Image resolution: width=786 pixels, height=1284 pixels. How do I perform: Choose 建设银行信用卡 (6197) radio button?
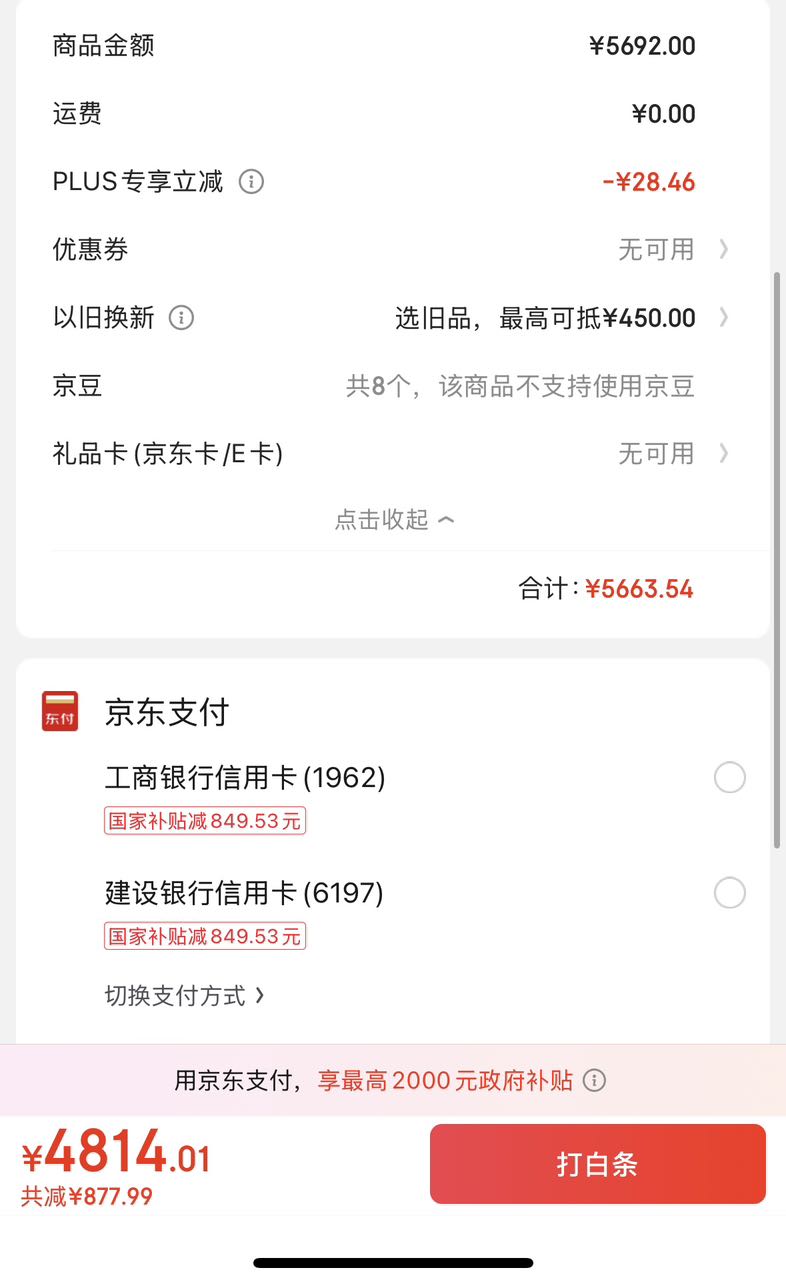pyautogui.click(x=730, y=892)
